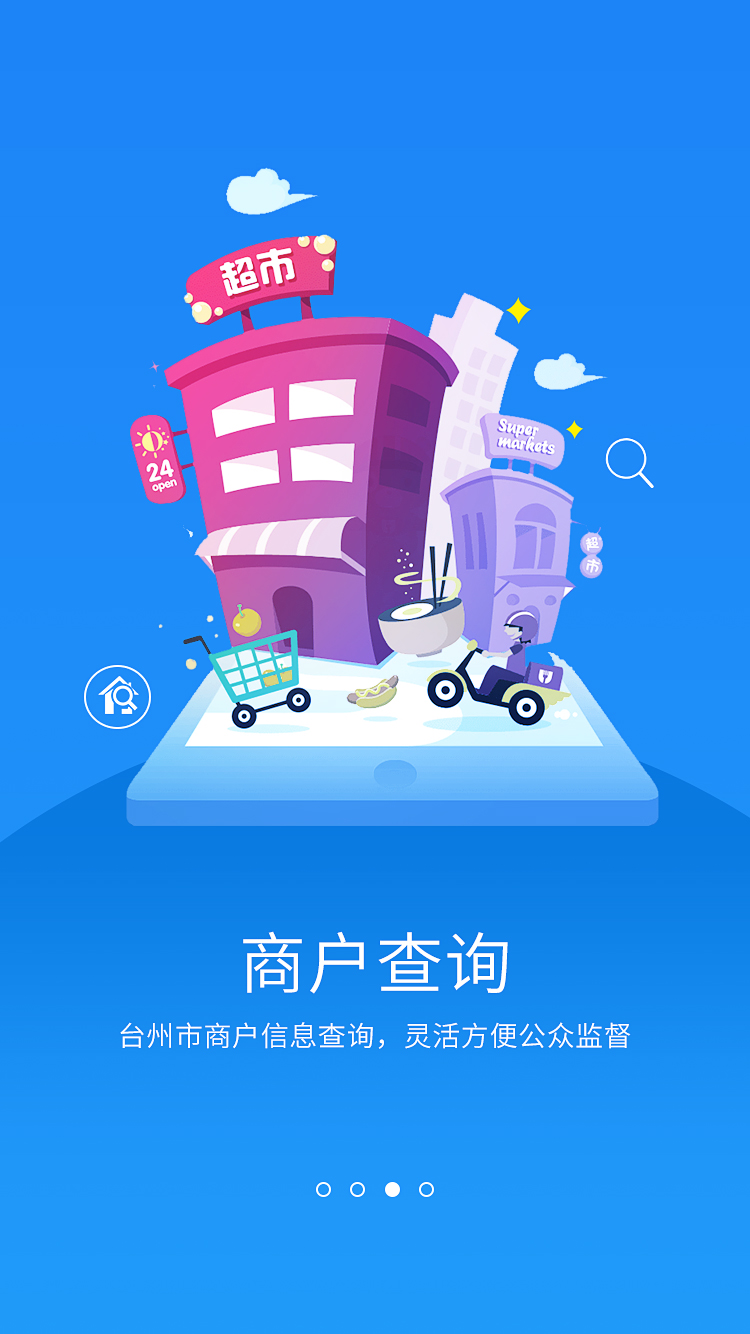Screen dimensions: 750x1334
Task: Select the second page indicator dot
Action: (x=357, y=1189)
